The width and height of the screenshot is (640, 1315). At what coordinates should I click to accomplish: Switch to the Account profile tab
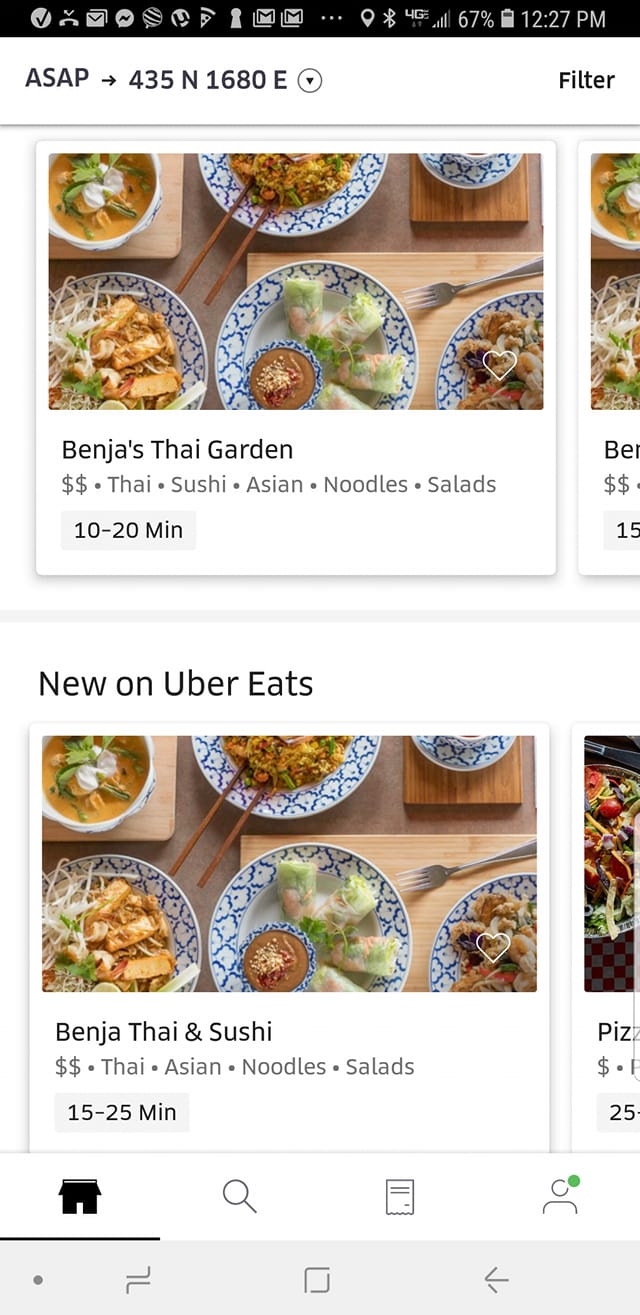560,1196
